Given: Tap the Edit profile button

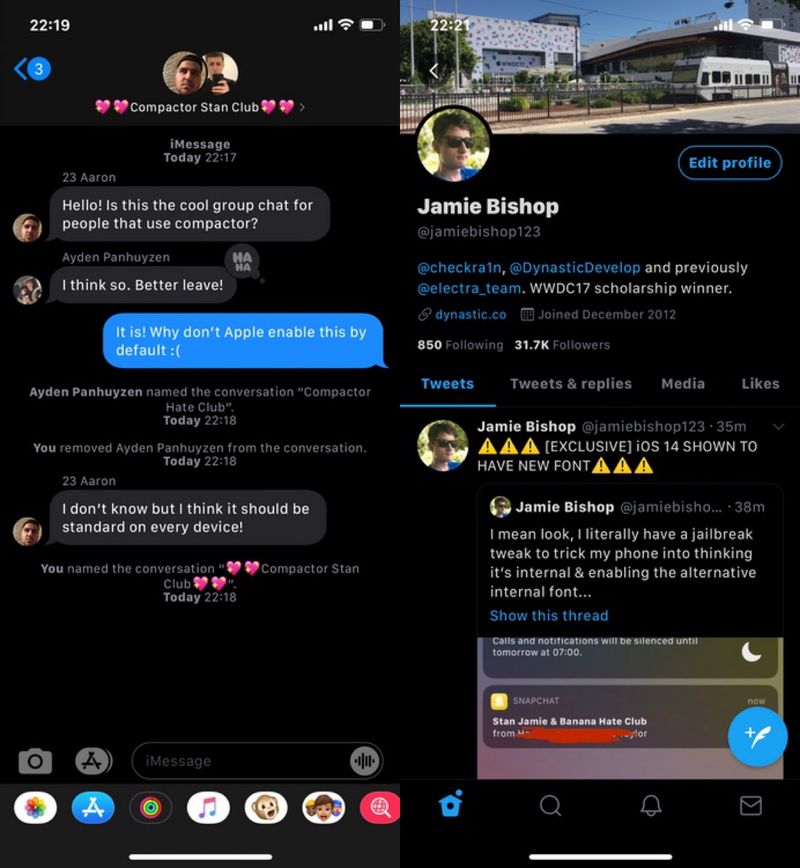Looking at the screenshot, I should 729,162.
